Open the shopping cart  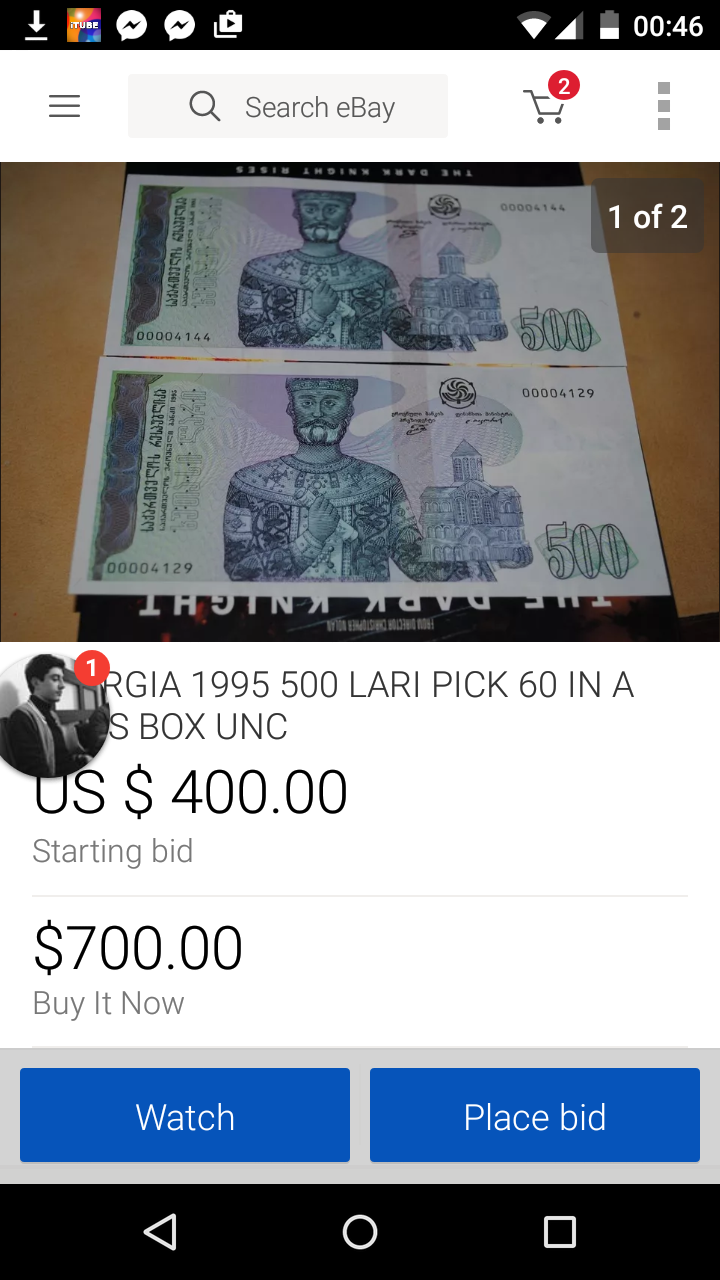click(x=546, y=104)
